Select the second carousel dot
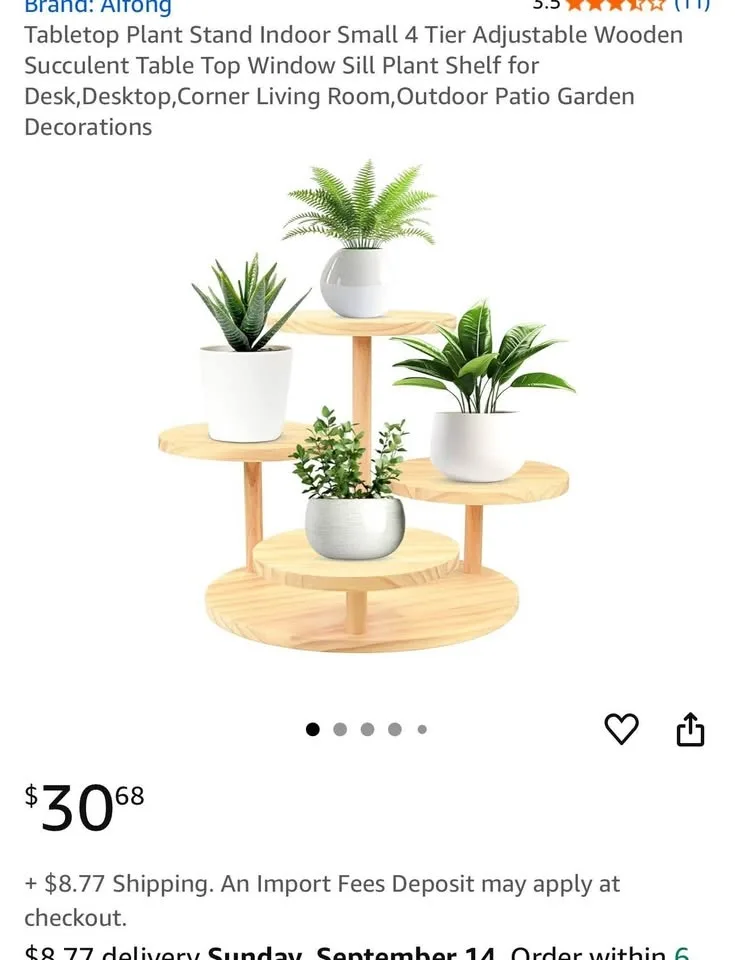The width and height of the screenshot is (735, 960). point(340,729)
